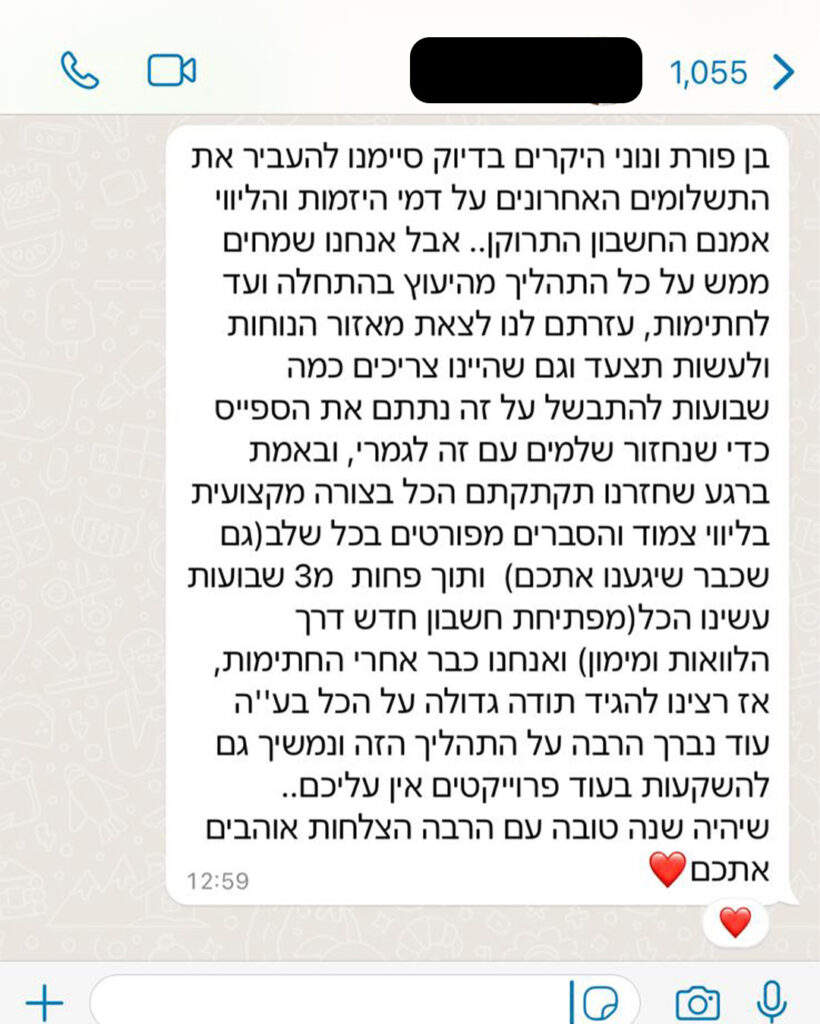
Task: Open the contact info from the header name
Action: pyautogui.click(x=525, y=70)
